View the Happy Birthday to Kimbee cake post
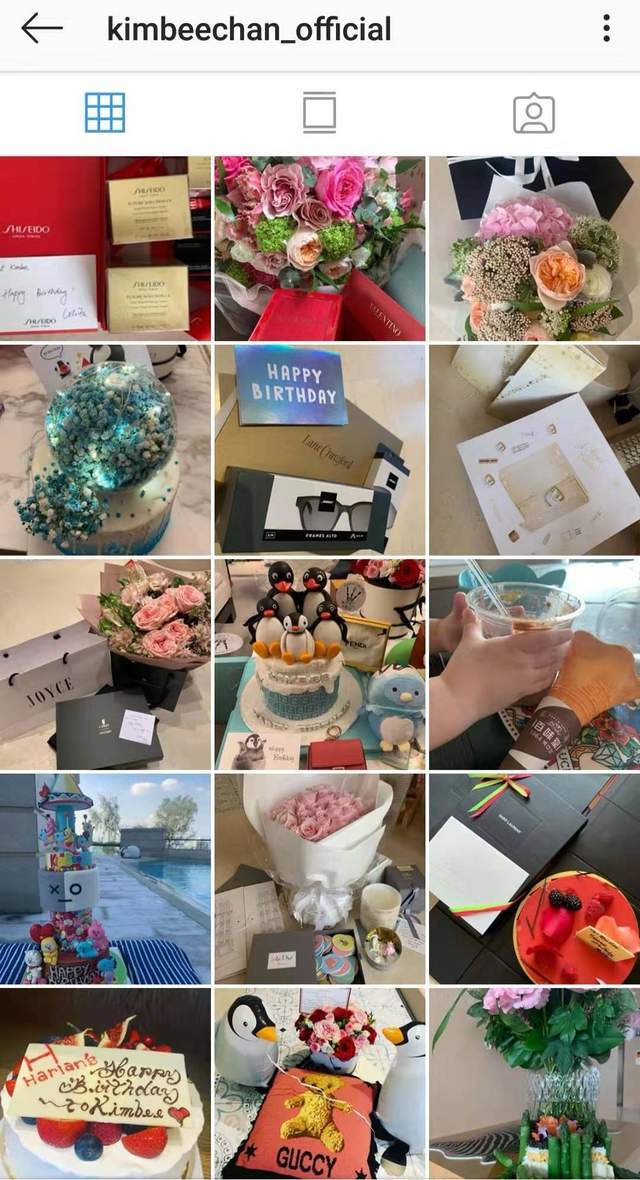 click(x=105, y=1084)
